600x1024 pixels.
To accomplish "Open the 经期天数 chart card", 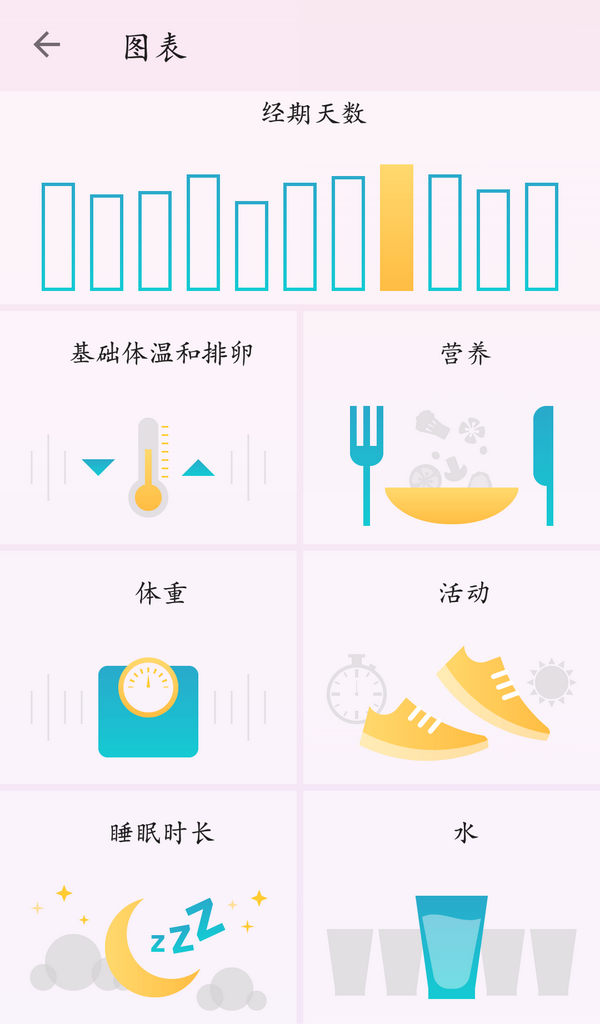I will 300,197.
